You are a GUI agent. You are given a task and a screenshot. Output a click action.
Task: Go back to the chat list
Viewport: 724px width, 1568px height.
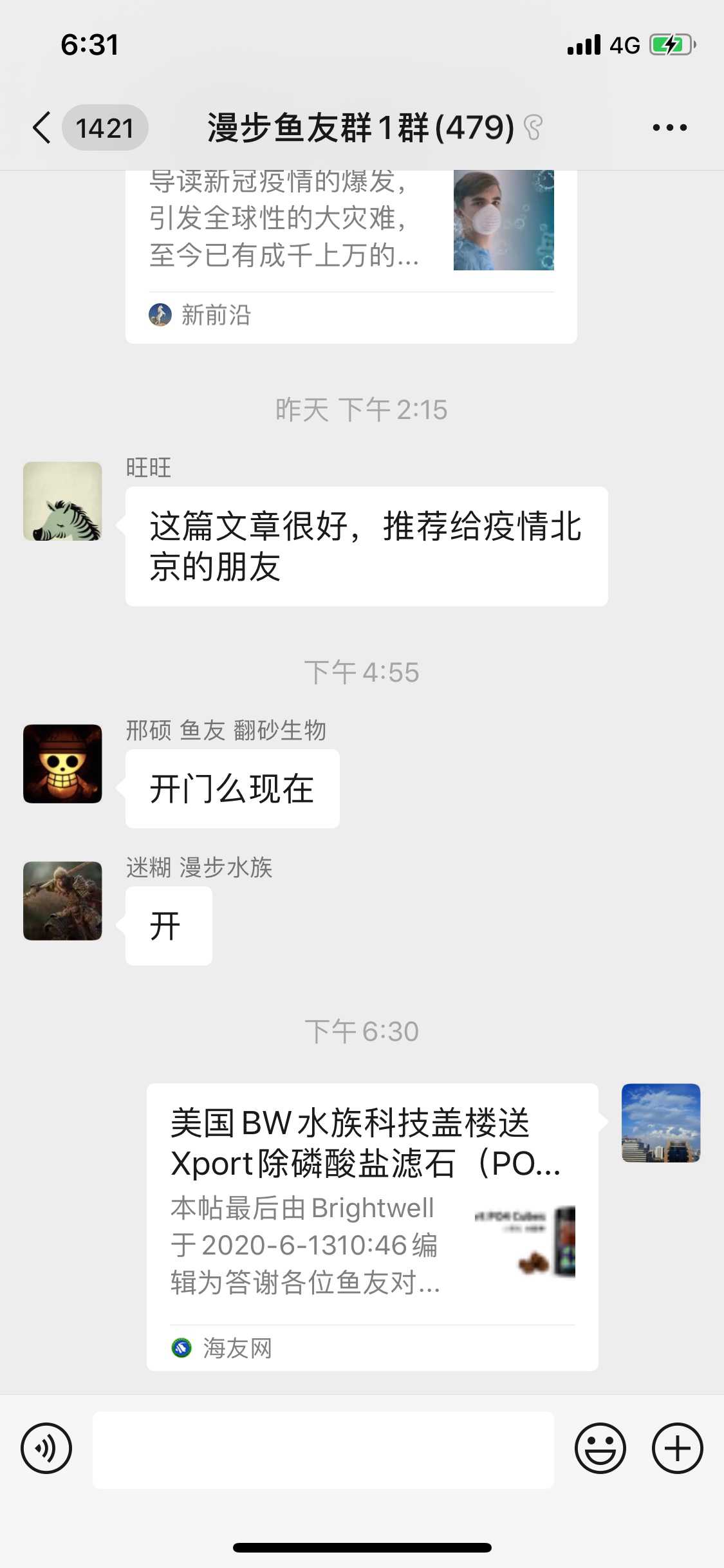tap(42, 127)
